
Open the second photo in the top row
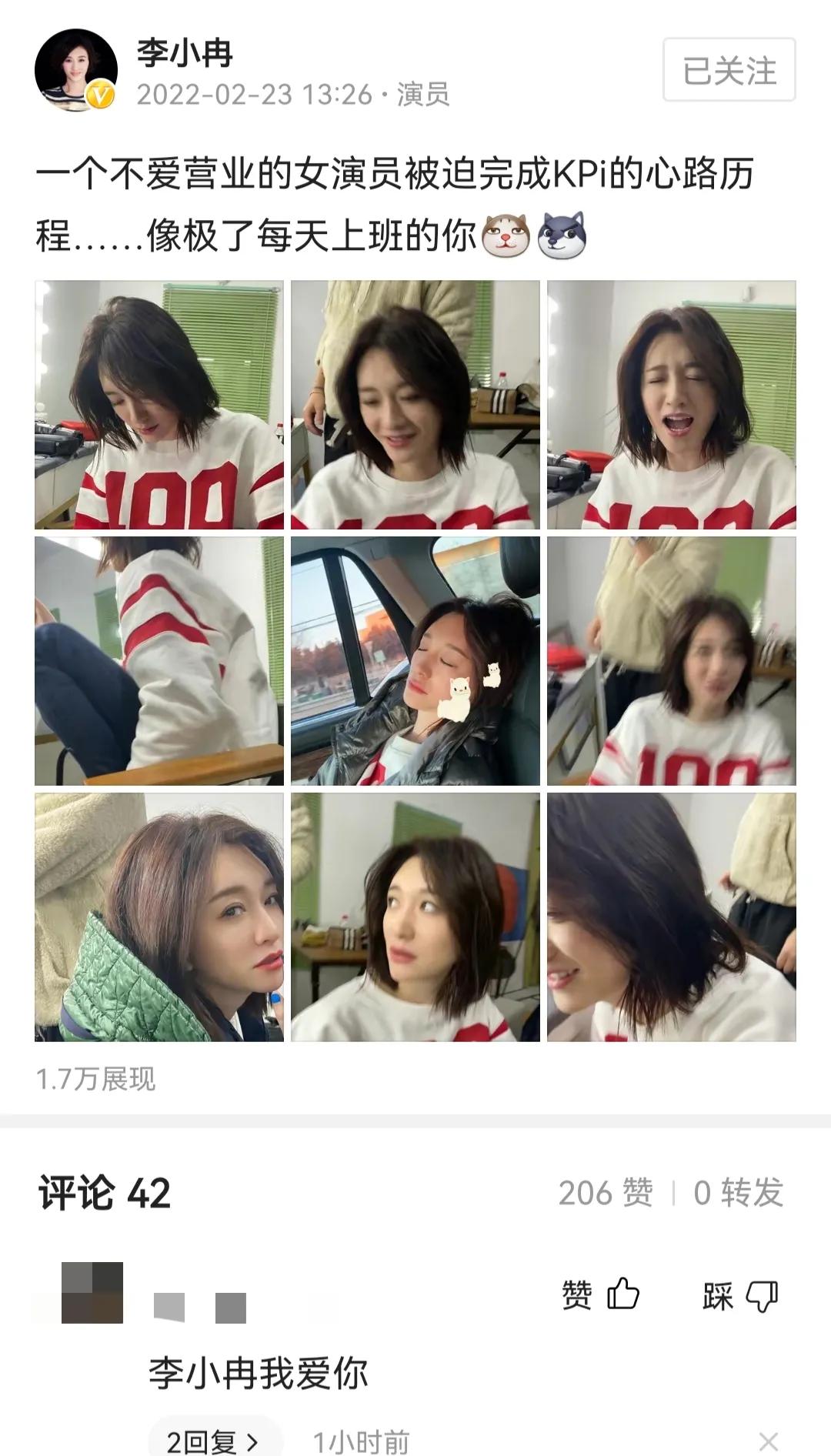[x=415, y=405]
